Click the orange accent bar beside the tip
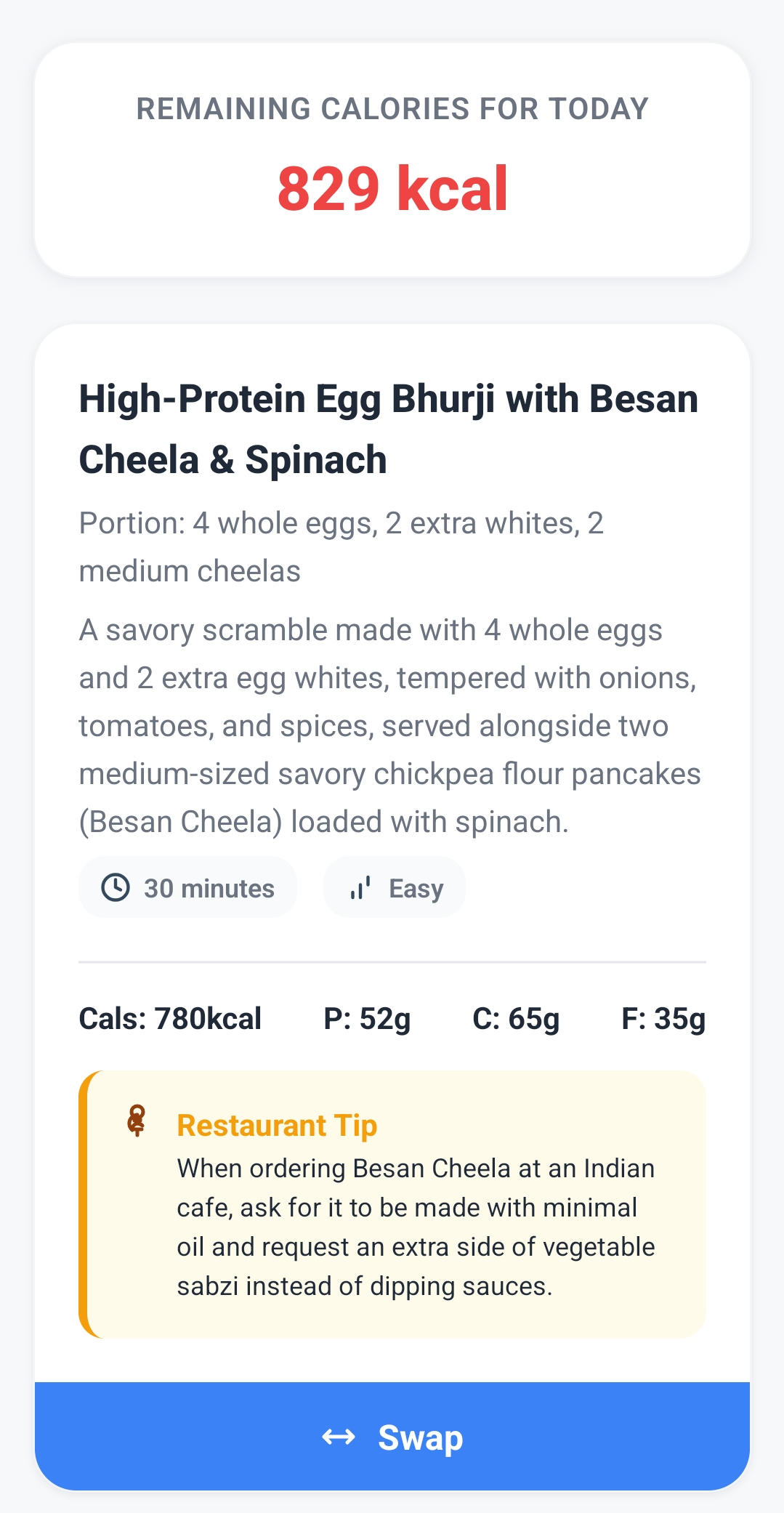 pyautogui.click(x=84, y=1203)
